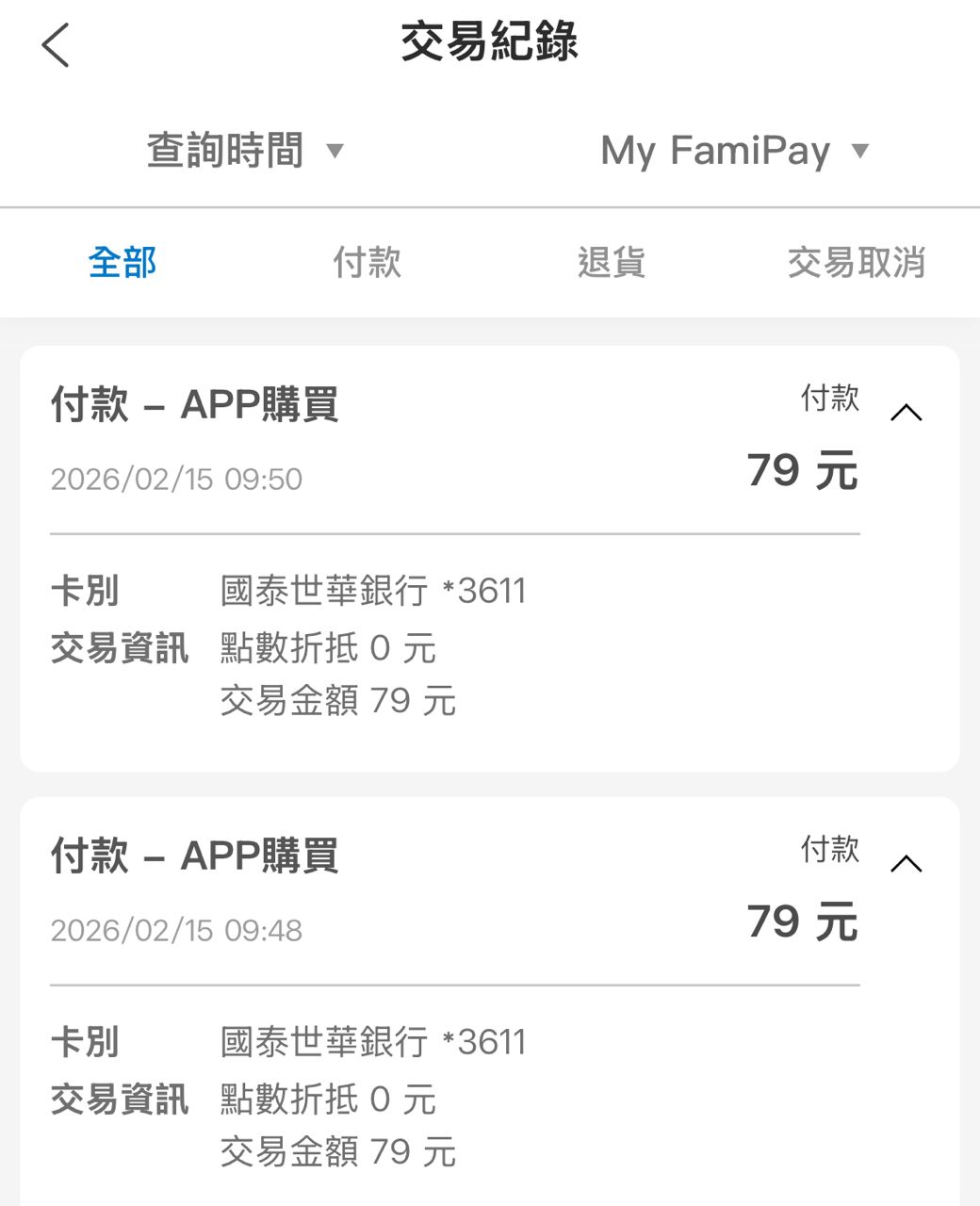Show the 交易取消 tab
The image size is (980, 1206).
click(x=856, y=262)
